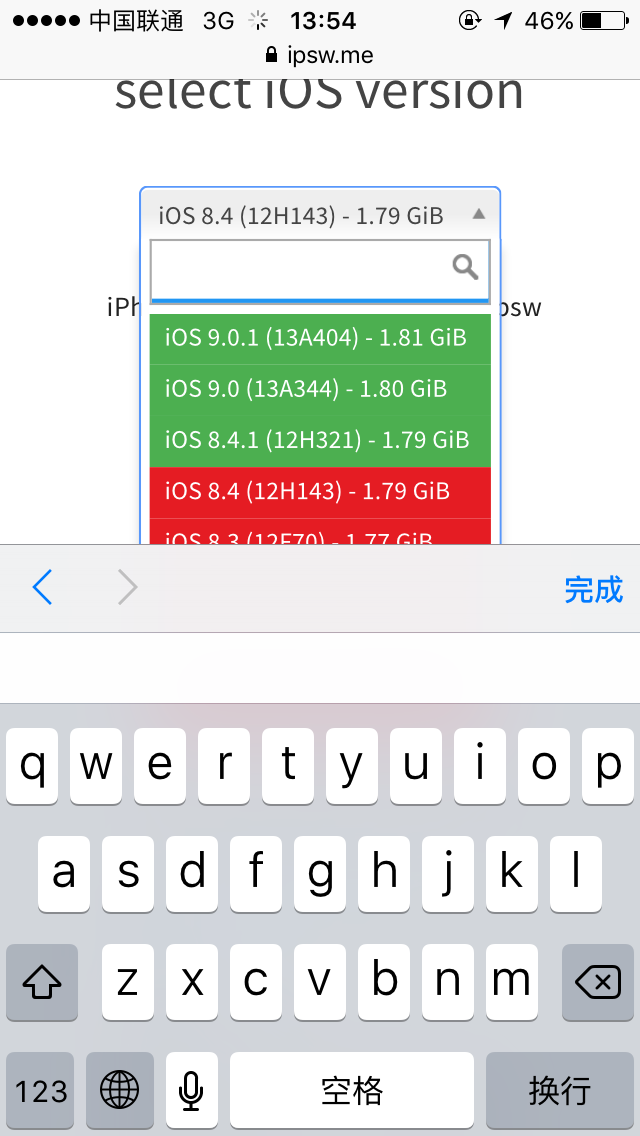Open the globe language switcher key
The height and width of the screenshot is (1136, 640).
[119, 1090]
